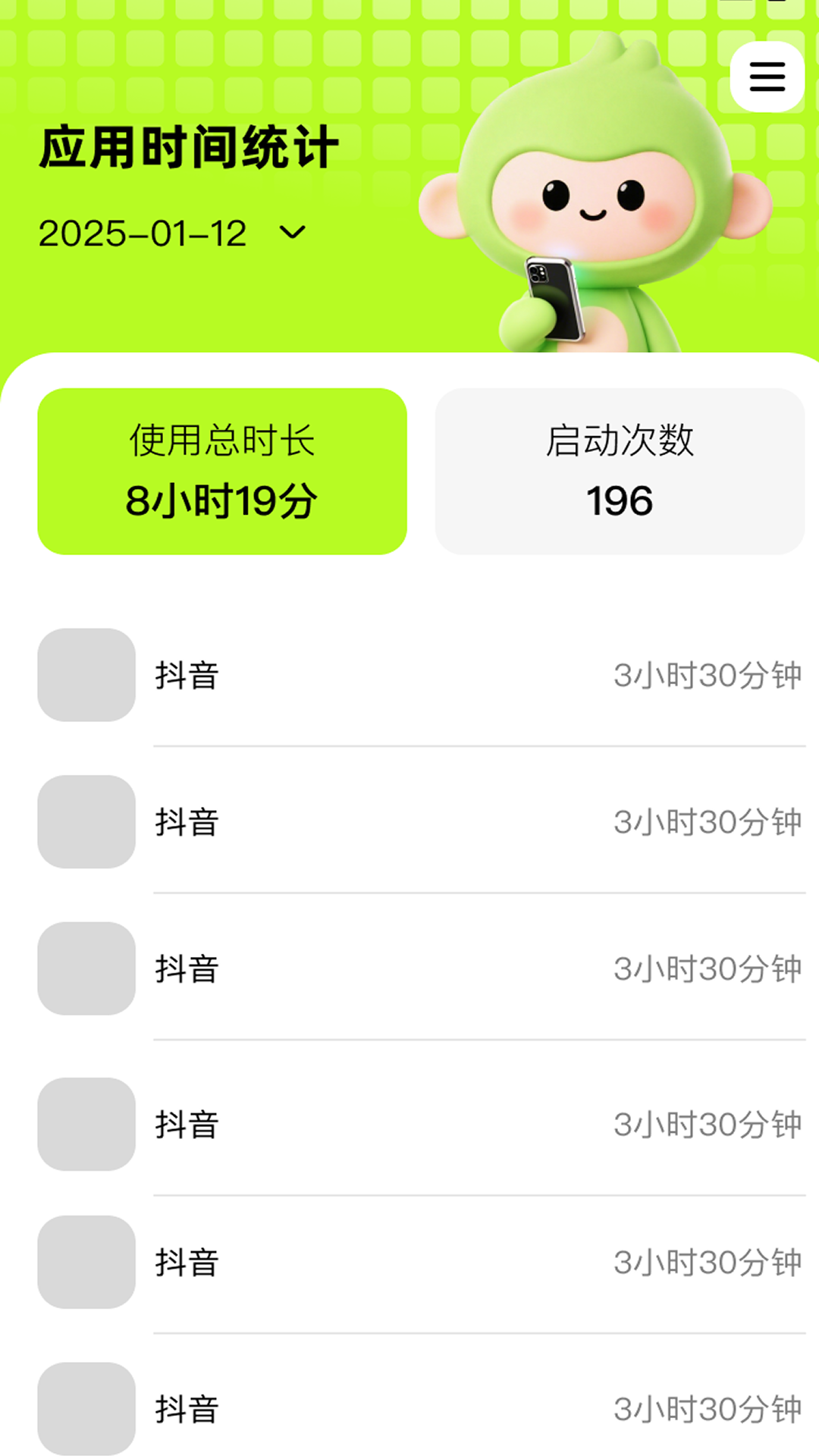
Task: Click the 196 launch count value
Action: pyautogui.click(x=620, y=499)
